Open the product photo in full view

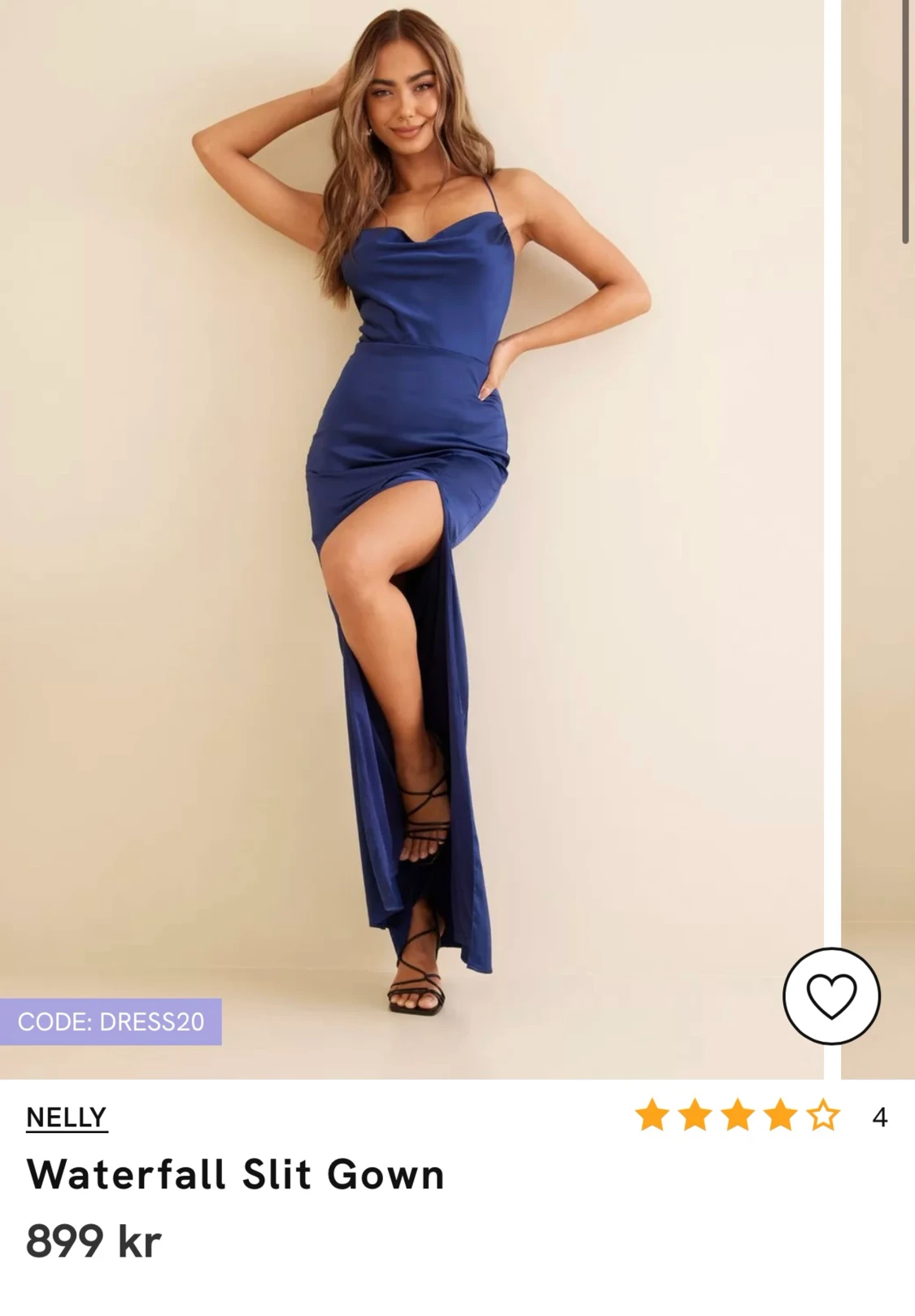click(411, 537)
